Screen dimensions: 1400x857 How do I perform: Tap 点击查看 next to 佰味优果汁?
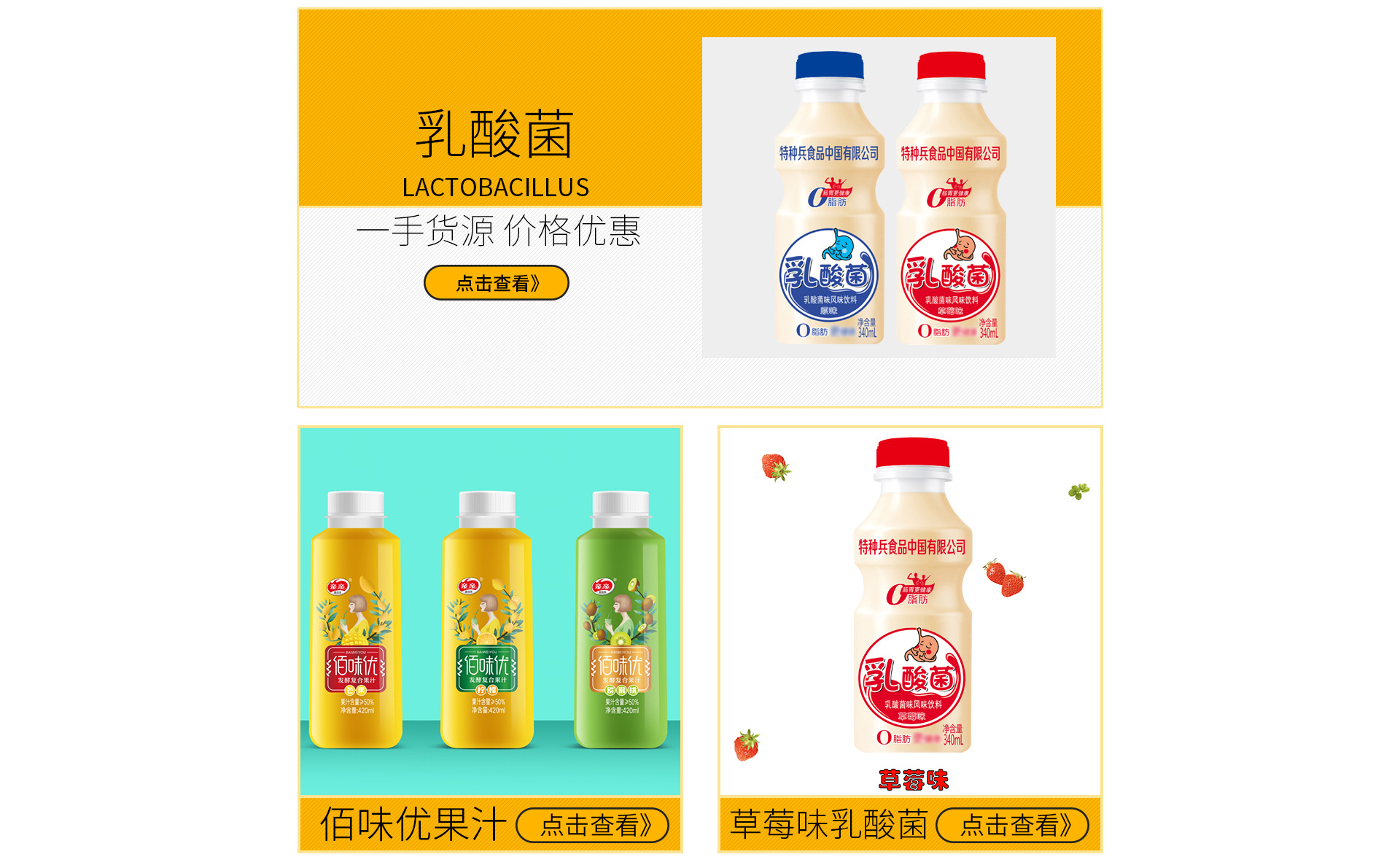(x=592, y=825)
